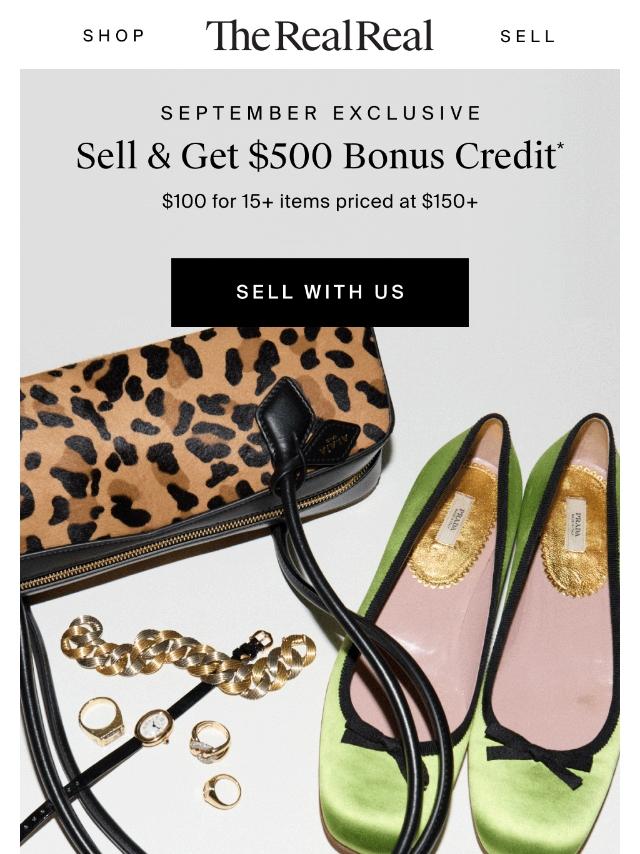The width and height of the screenshot is (640, 854).
Task: Open the SELL link in header
Action: coord(527,36)
